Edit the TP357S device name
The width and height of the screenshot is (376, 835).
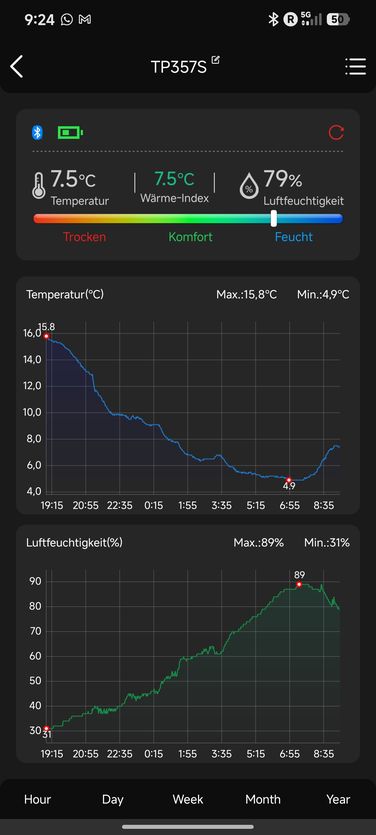coord(215,60)
